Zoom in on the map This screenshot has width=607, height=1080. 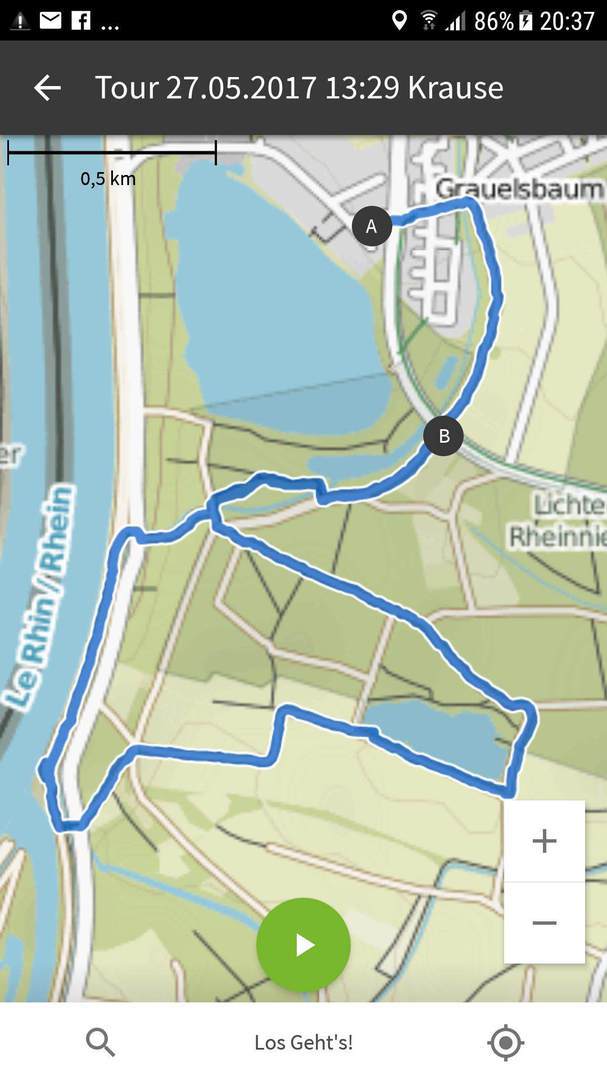click(x=544, y=841)
